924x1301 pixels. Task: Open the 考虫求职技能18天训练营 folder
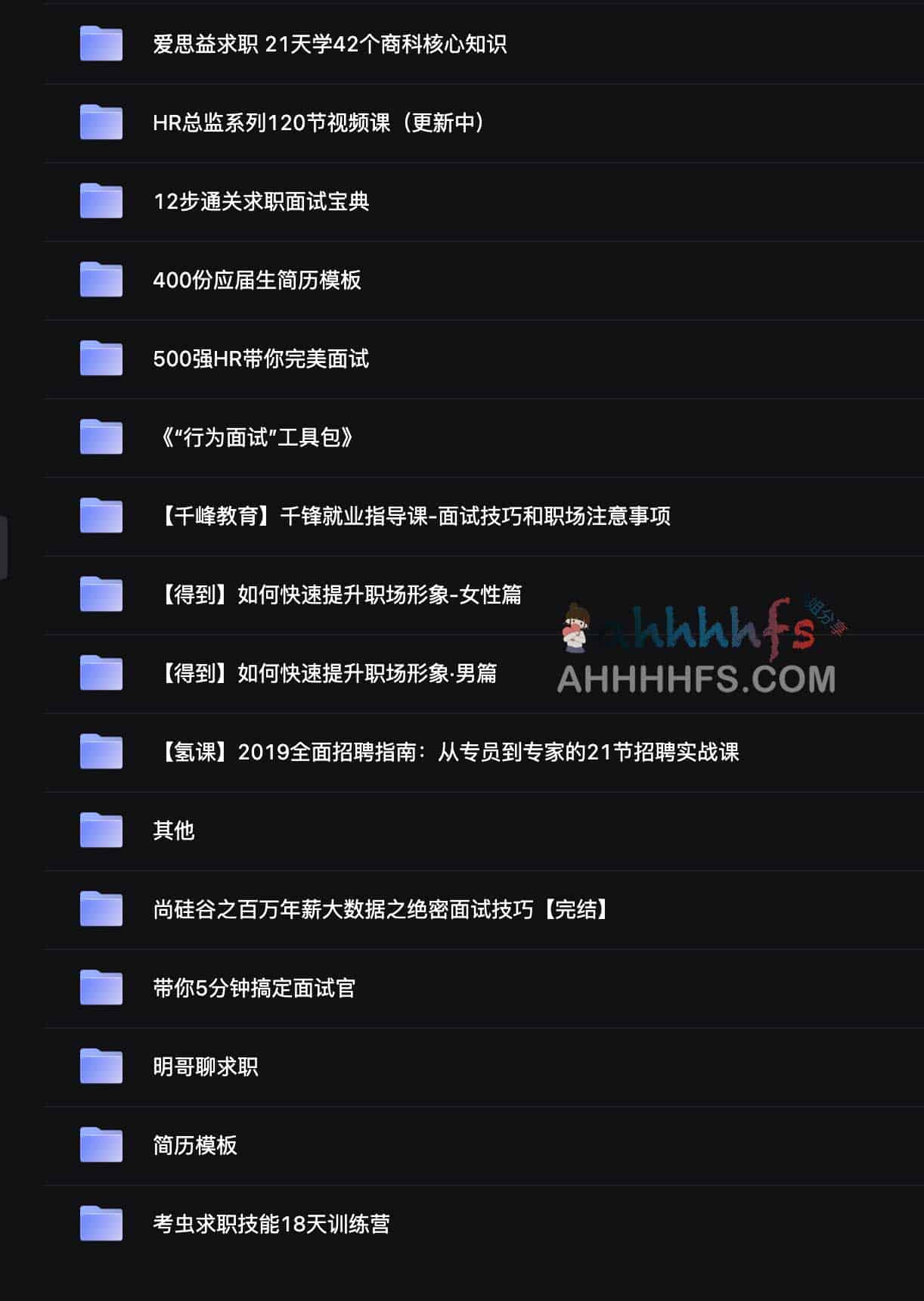coord(271,1225)
